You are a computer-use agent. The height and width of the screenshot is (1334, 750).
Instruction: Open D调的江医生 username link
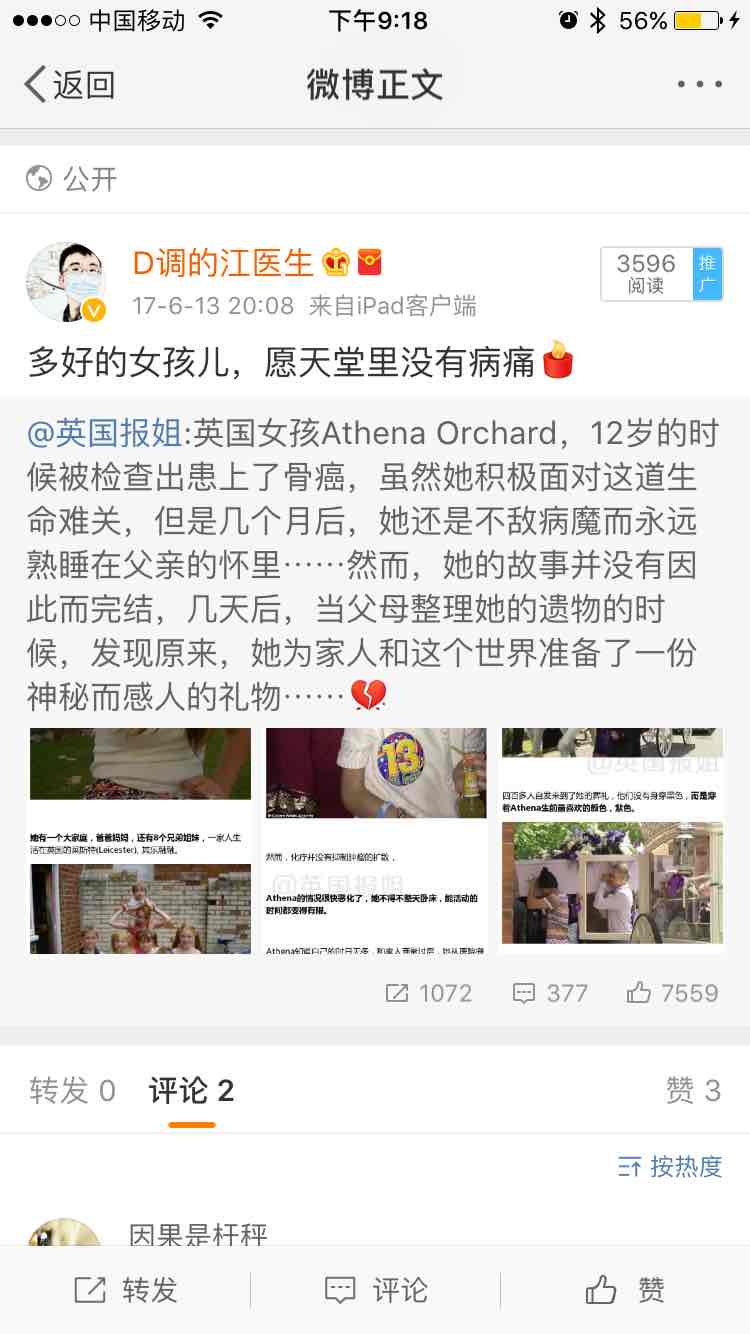(223, 262)
